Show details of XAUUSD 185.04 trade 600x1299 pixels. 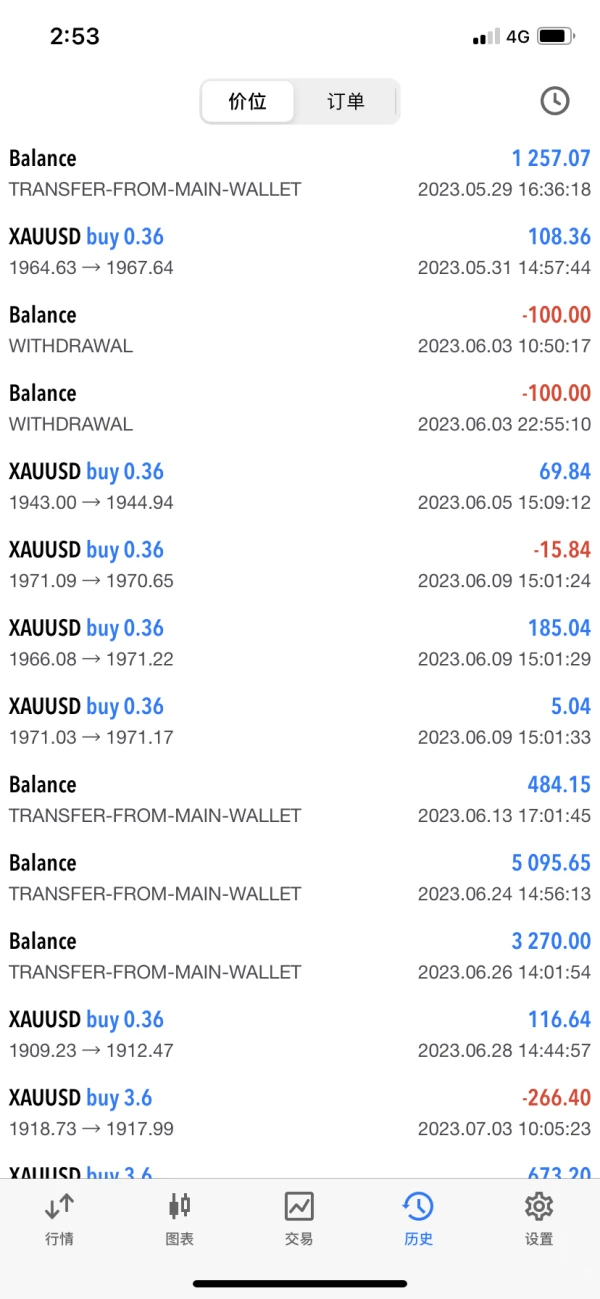tap(300, 642)
